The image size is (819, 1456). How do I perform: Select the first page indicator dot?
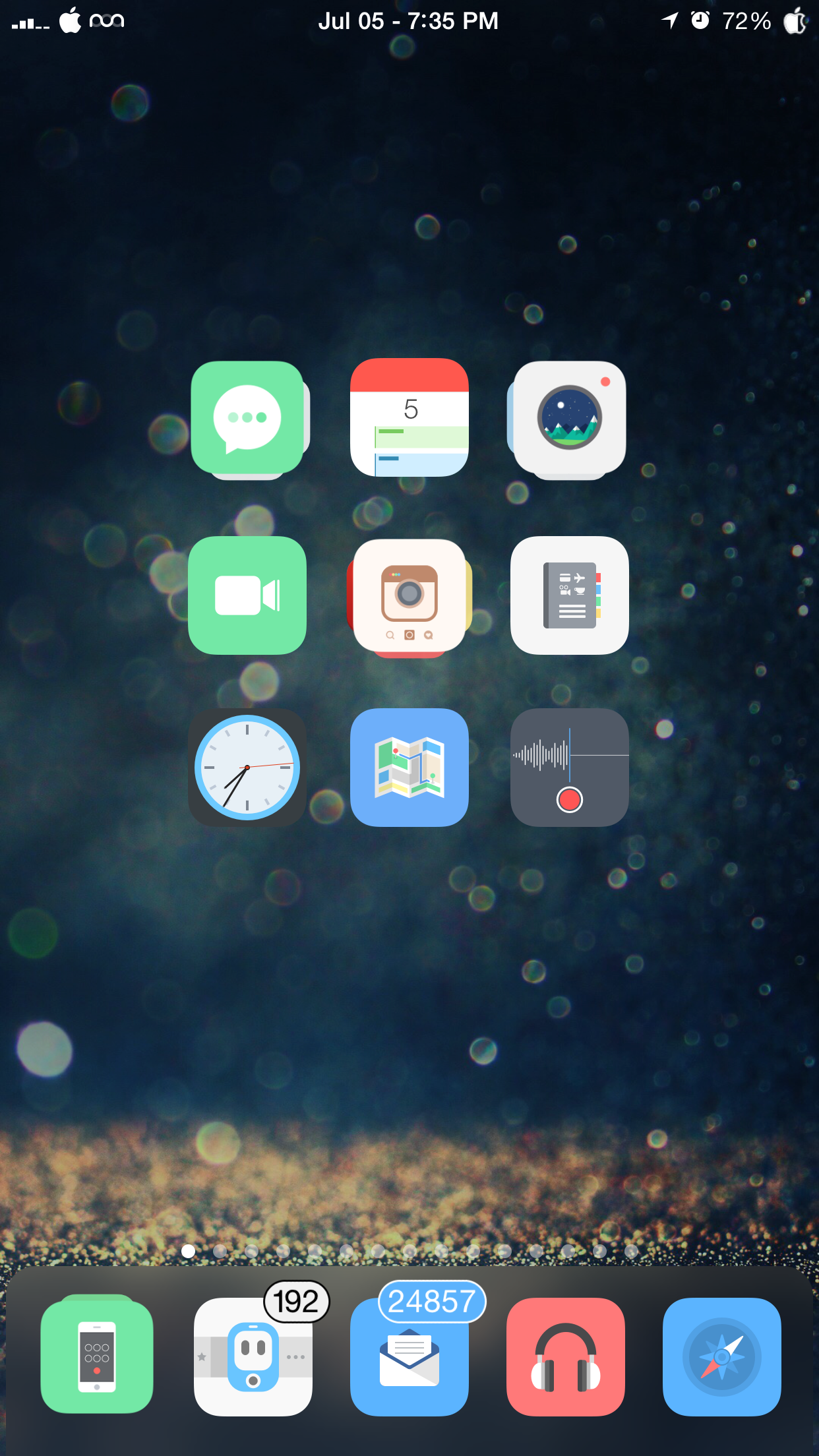187,1250
